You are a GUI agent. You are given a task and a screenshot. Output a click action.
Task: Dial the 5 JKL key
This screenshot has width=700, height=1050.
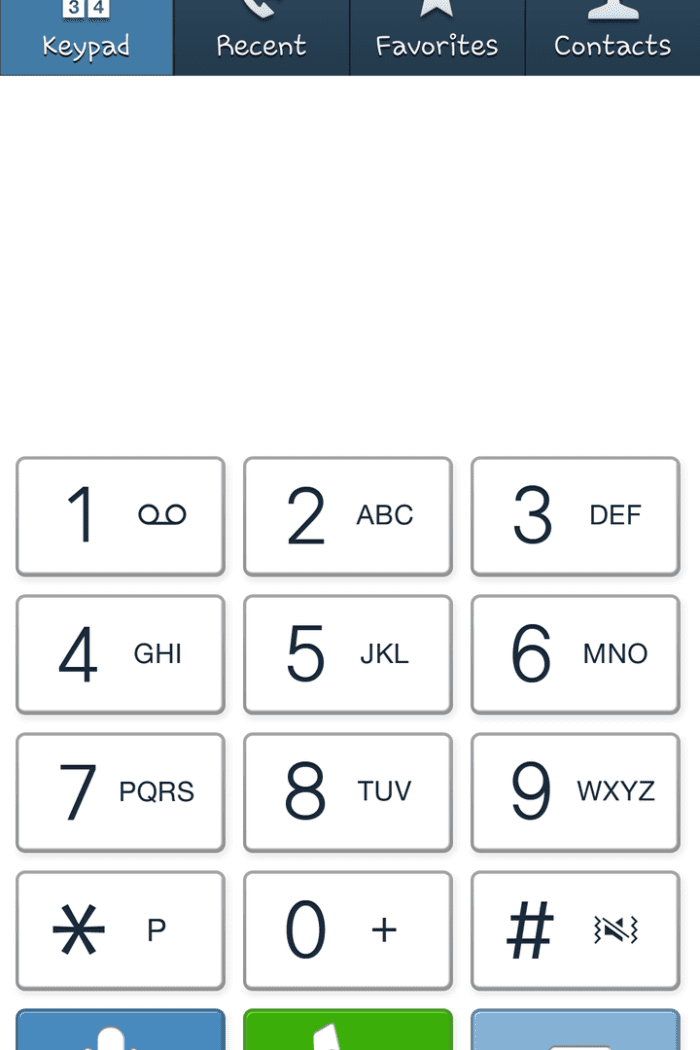(348, 654)
